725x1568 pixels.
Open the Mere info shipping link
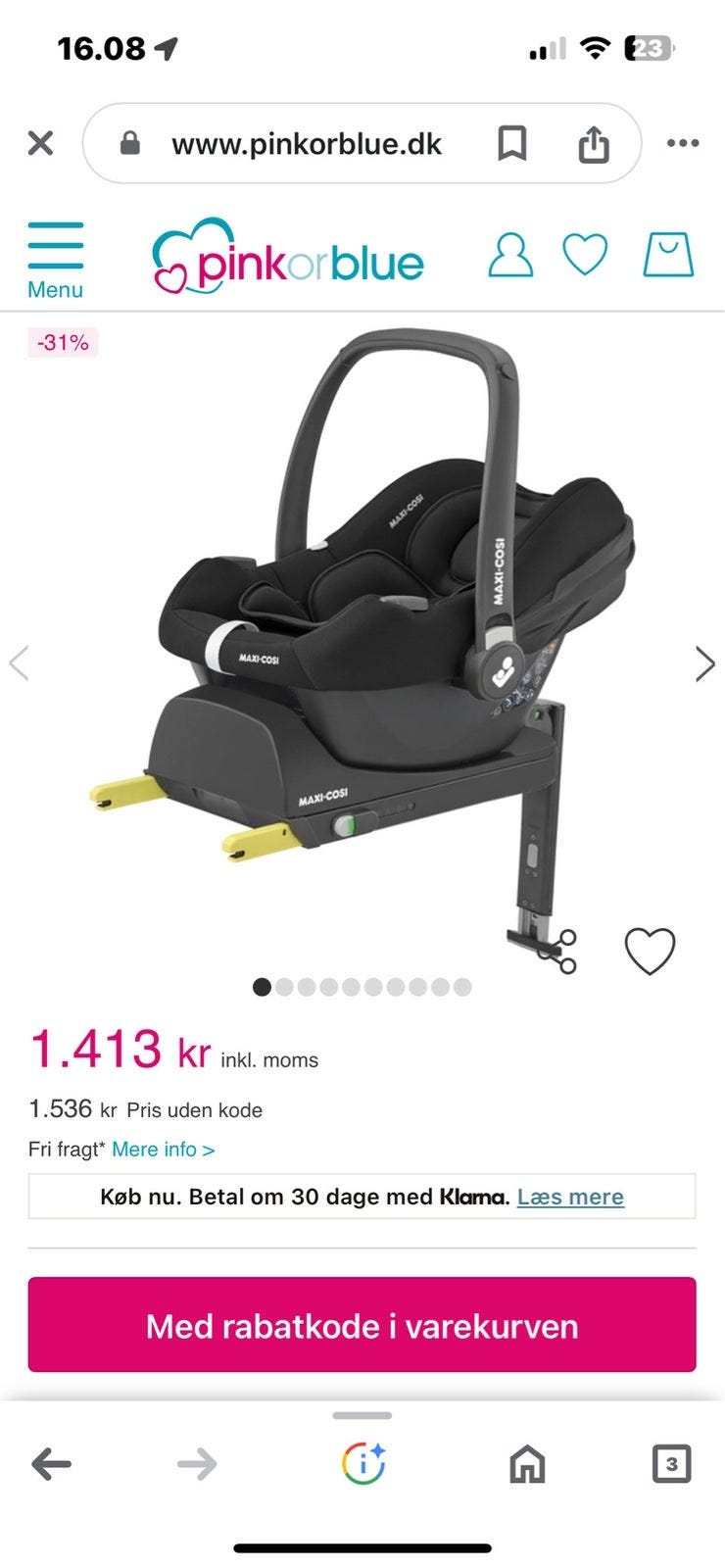coord(163,1150)
